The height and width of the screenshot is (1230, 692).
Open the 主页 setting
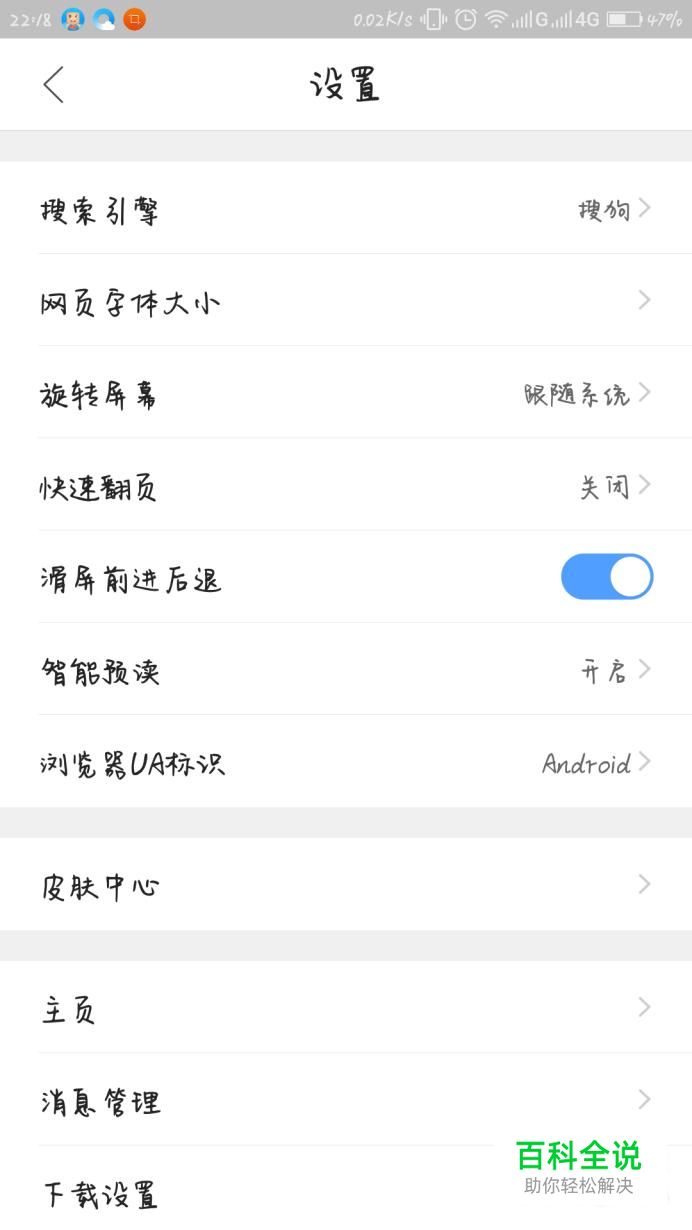tap(345, 1008)
